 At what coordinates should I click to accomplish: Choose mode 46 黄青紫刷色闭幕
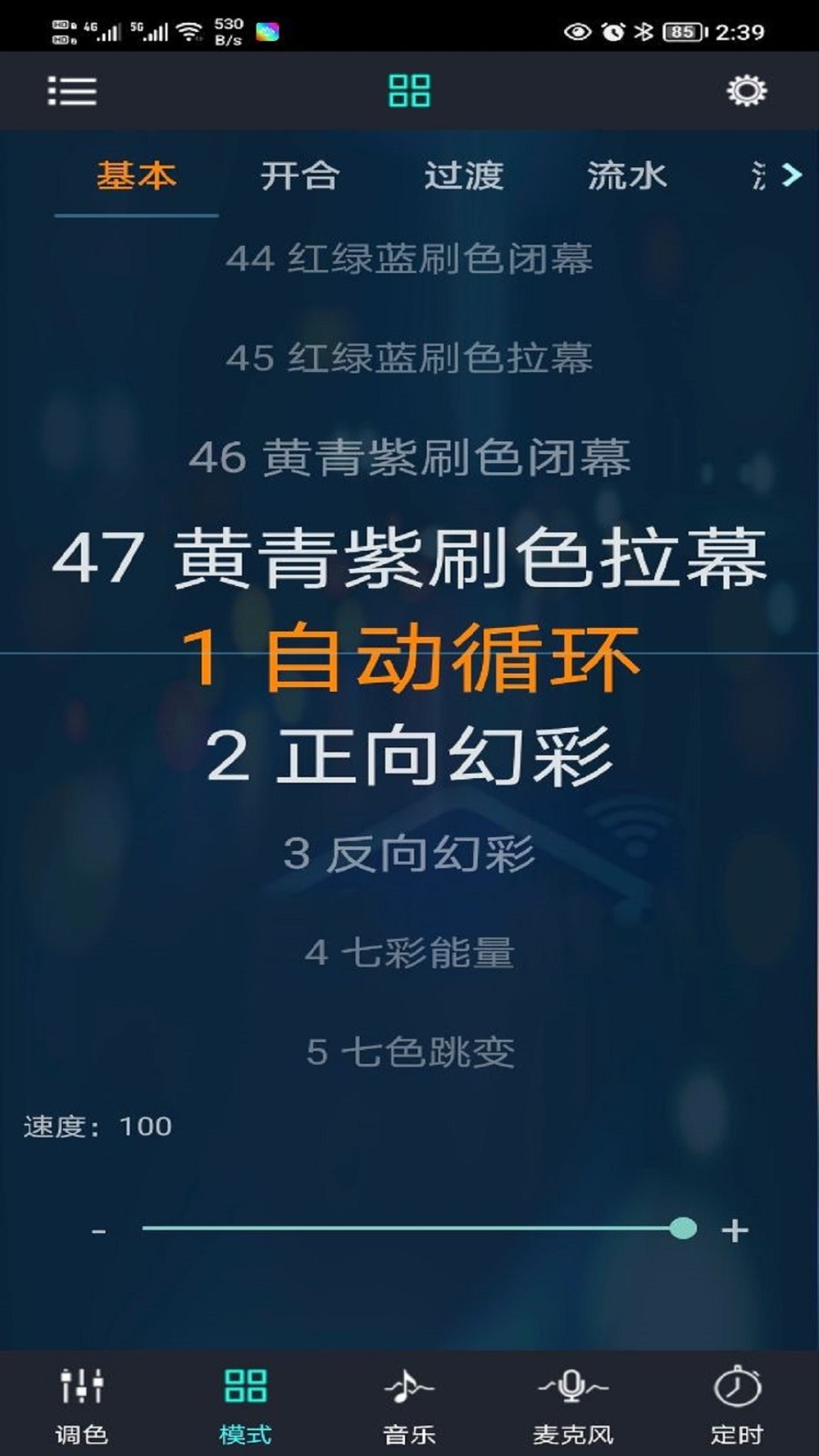409,457
